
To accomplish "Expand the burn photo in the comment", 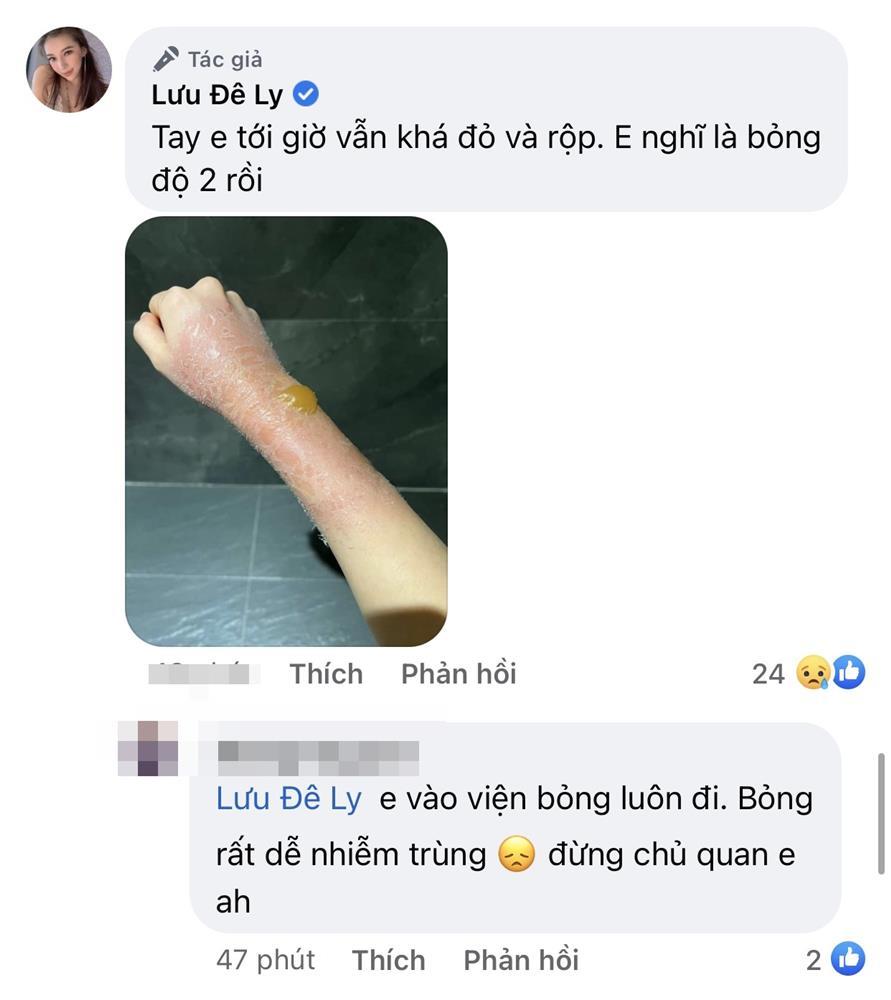I will (285, 432).
